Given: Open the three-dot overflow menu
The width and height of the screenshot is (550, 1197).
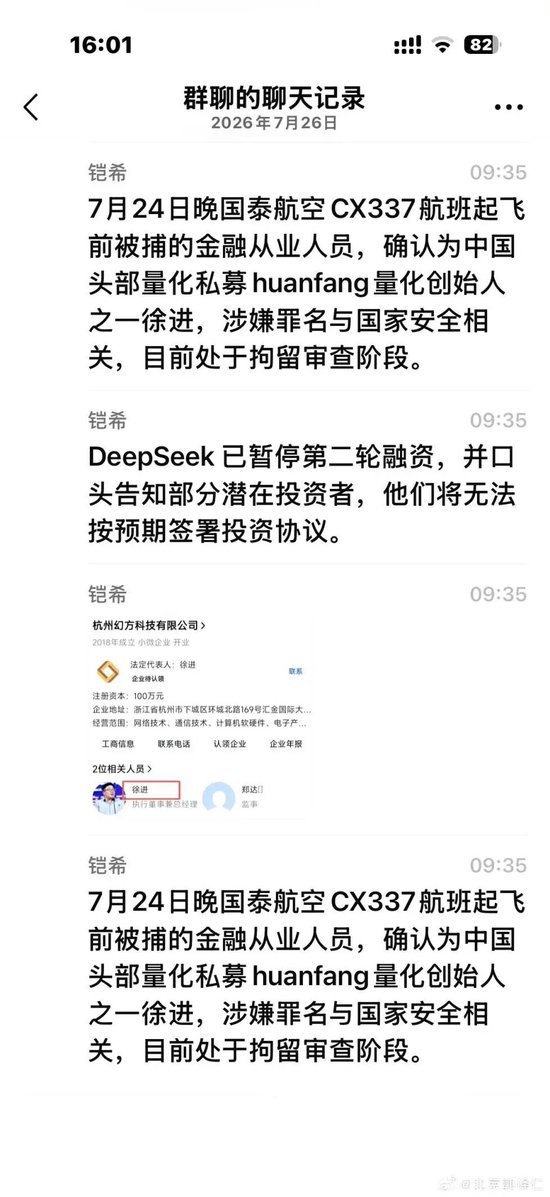Looking at the screenshot, I should 509,108.
